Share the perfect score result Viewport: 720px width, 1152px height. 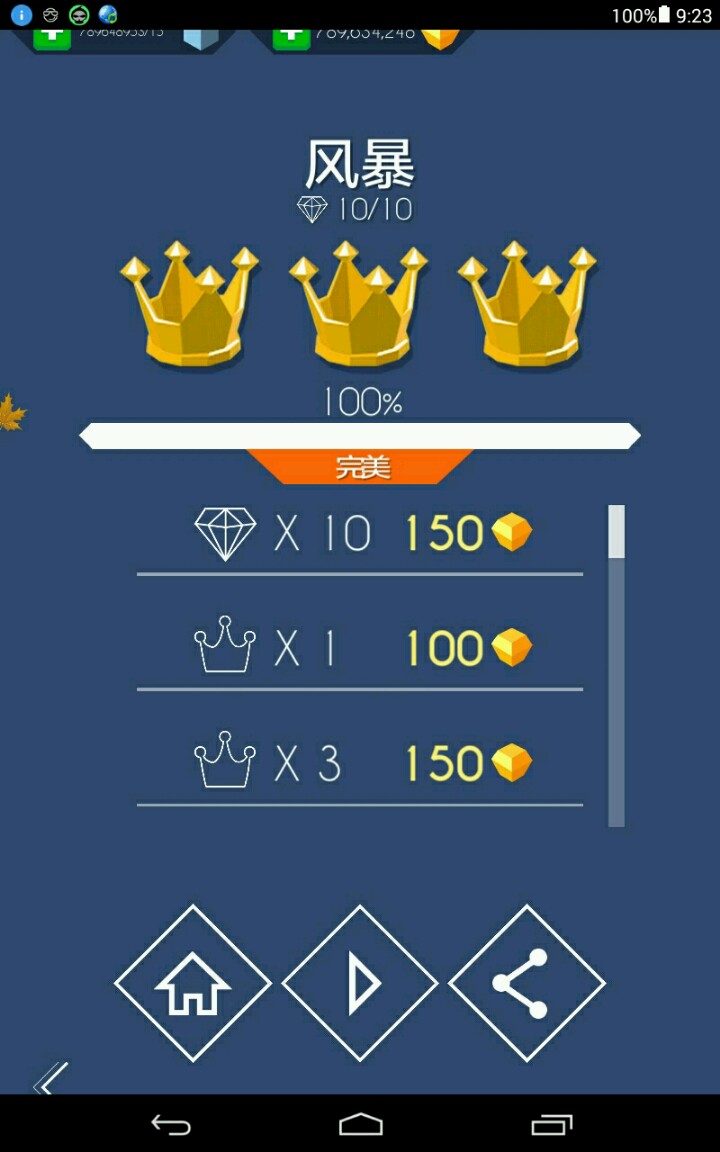527,983
